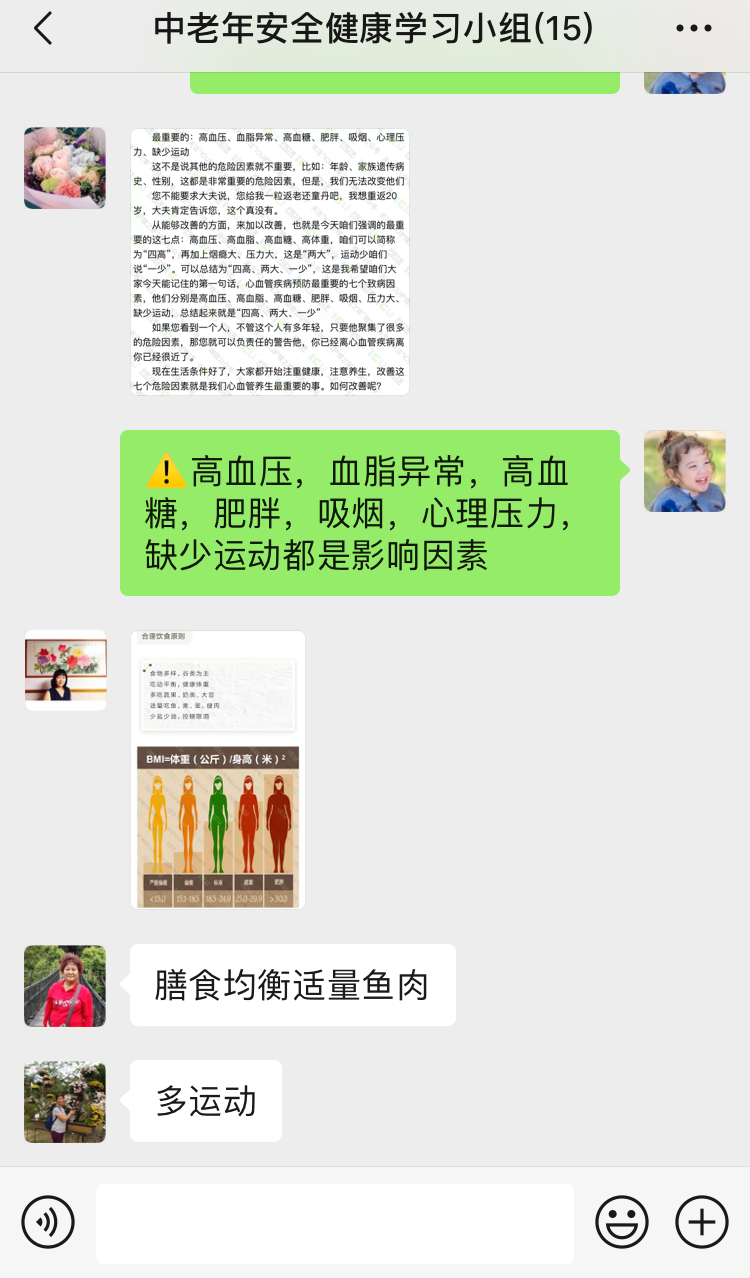Open the shared text image about 高血压 risk factors
The image size is (750, 1278).
[270, 261]
